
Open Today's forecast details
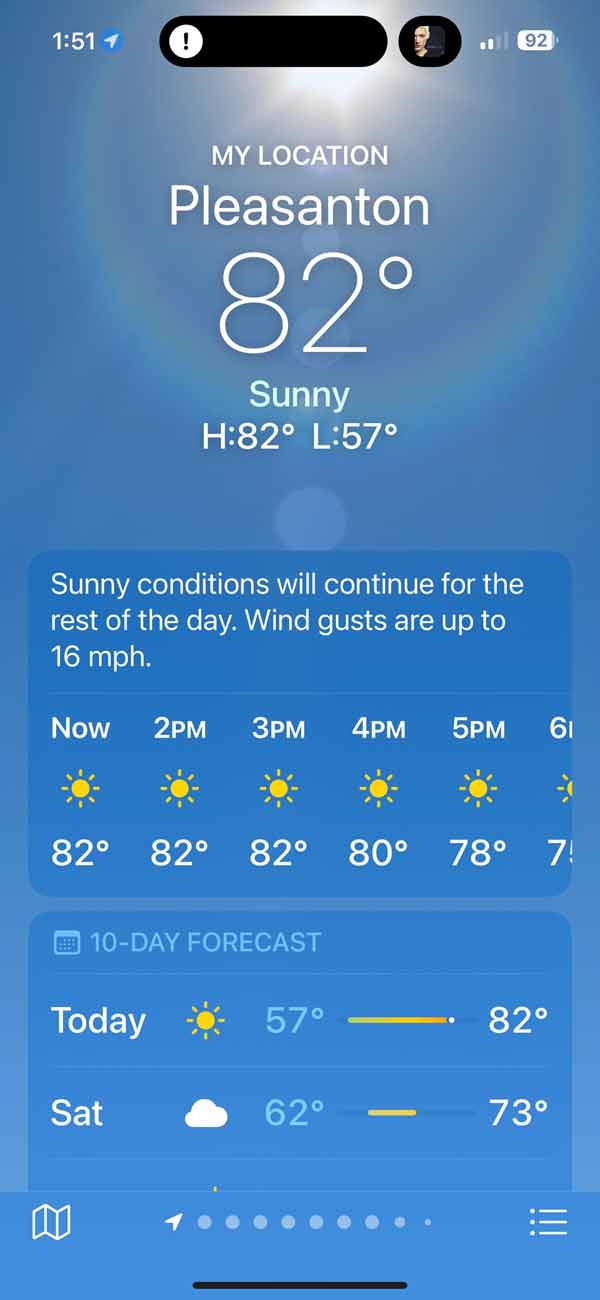click(x=300, y=1020)
